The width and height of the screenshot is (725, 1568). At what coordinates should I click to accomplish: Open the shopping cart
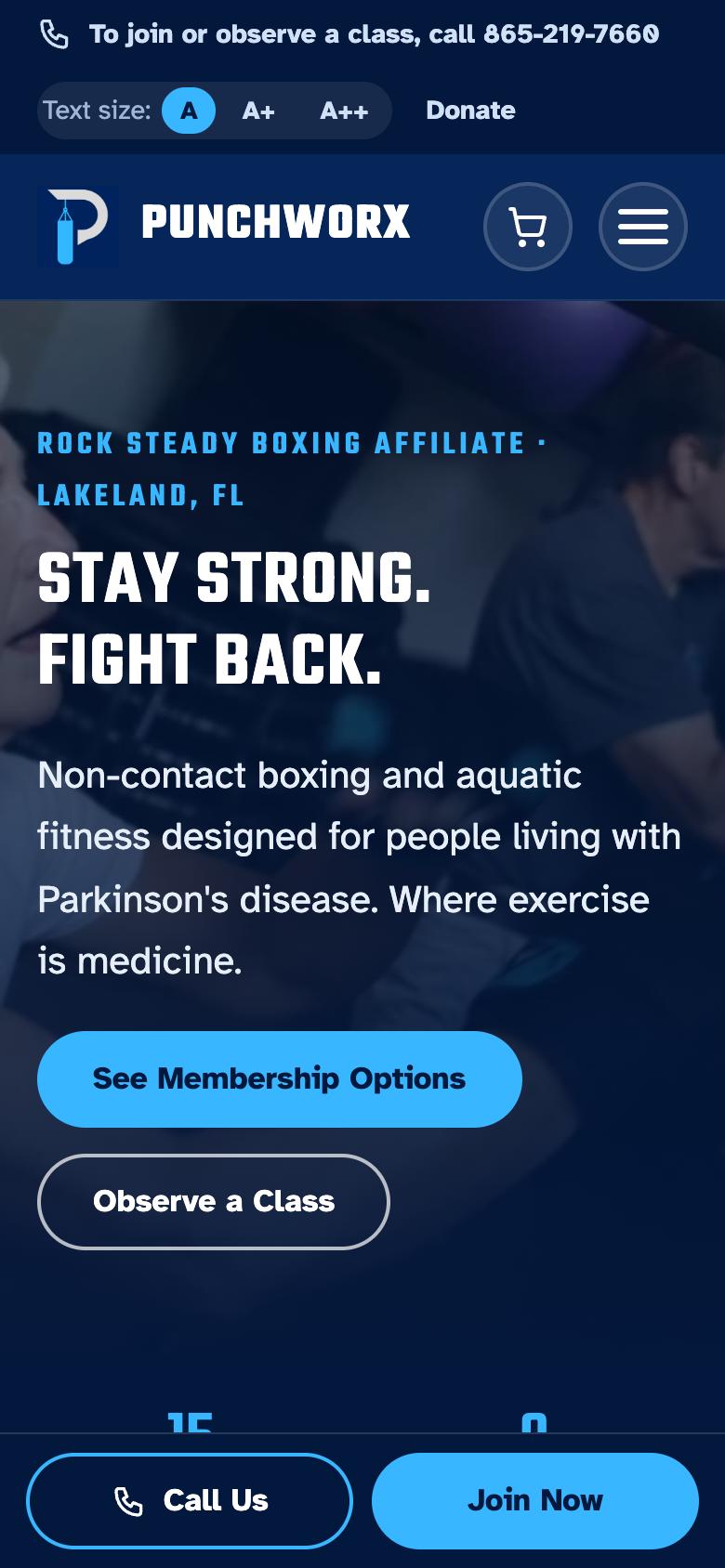coord(528,227)
